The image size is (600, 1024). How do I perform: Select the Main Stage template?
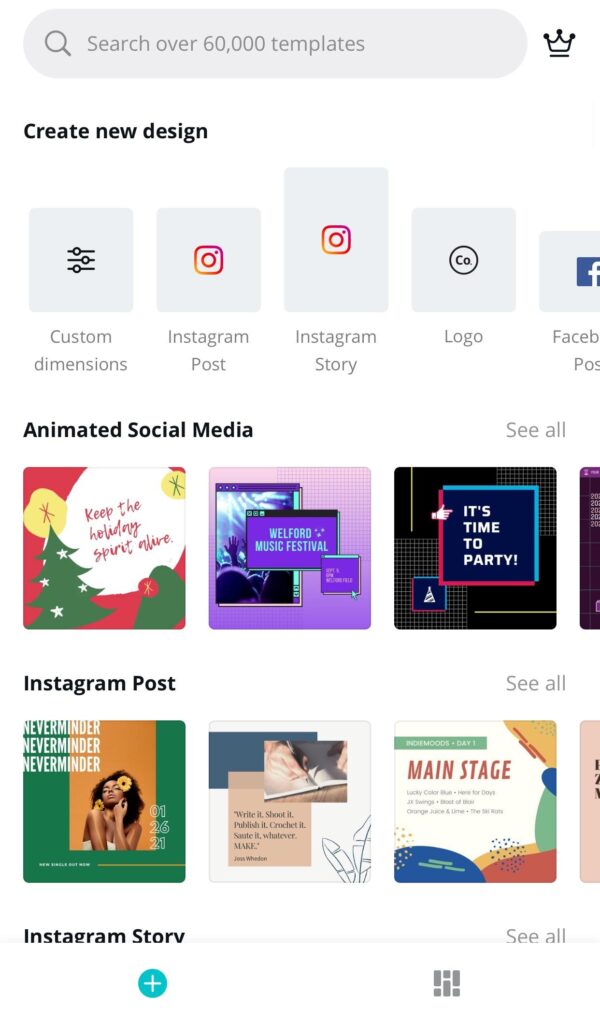[x=475, y=801]
